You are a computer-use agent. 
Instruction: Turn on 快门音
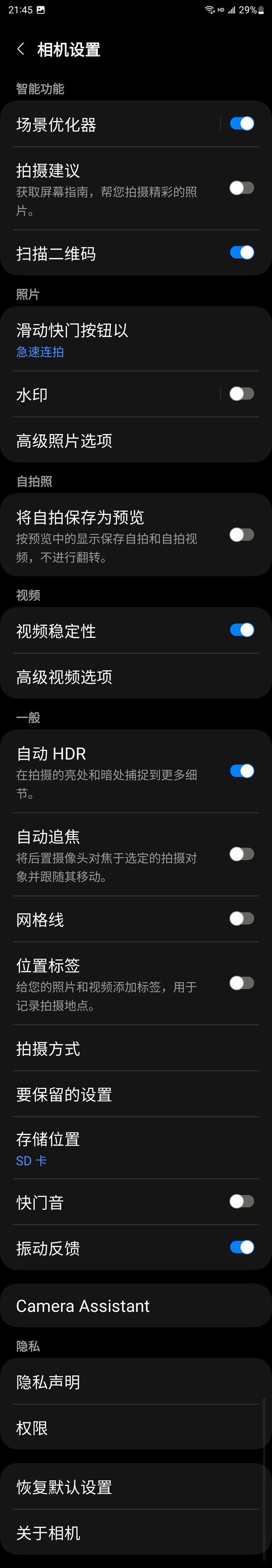pos(241,1201)
